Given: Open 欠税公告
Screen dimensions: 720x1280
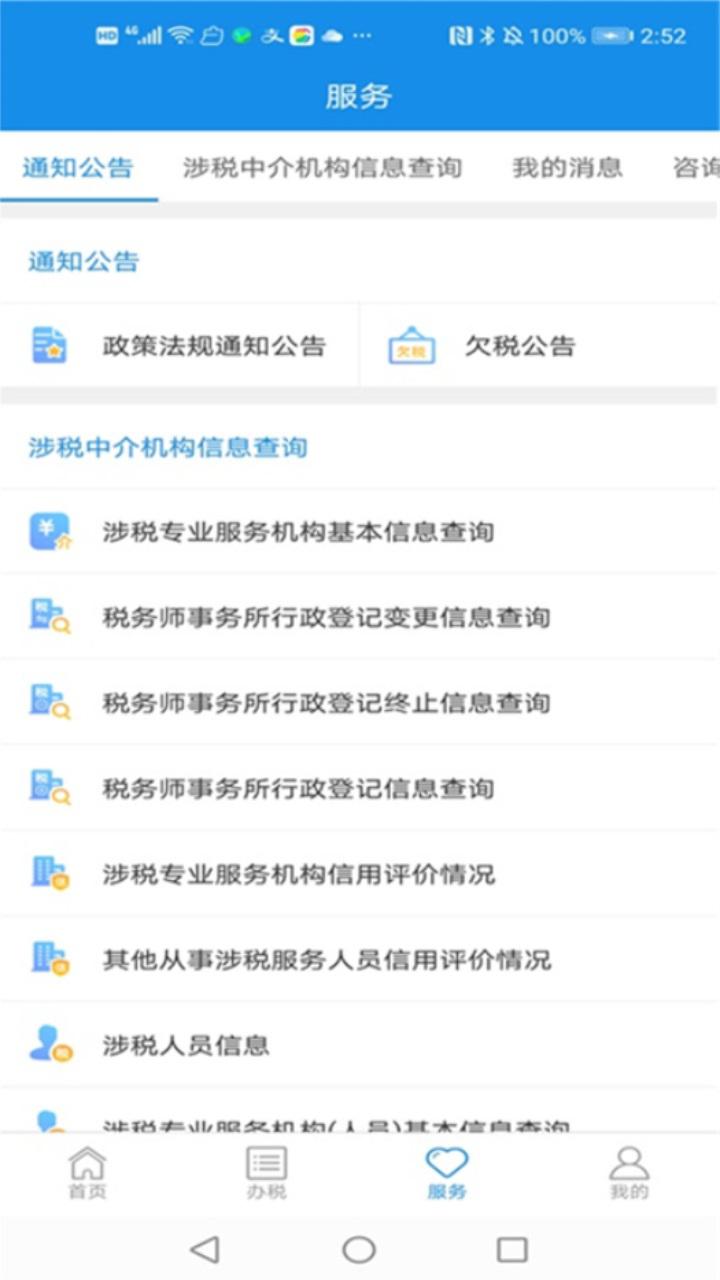Looking at the screenshot, I should pos(540,346).
